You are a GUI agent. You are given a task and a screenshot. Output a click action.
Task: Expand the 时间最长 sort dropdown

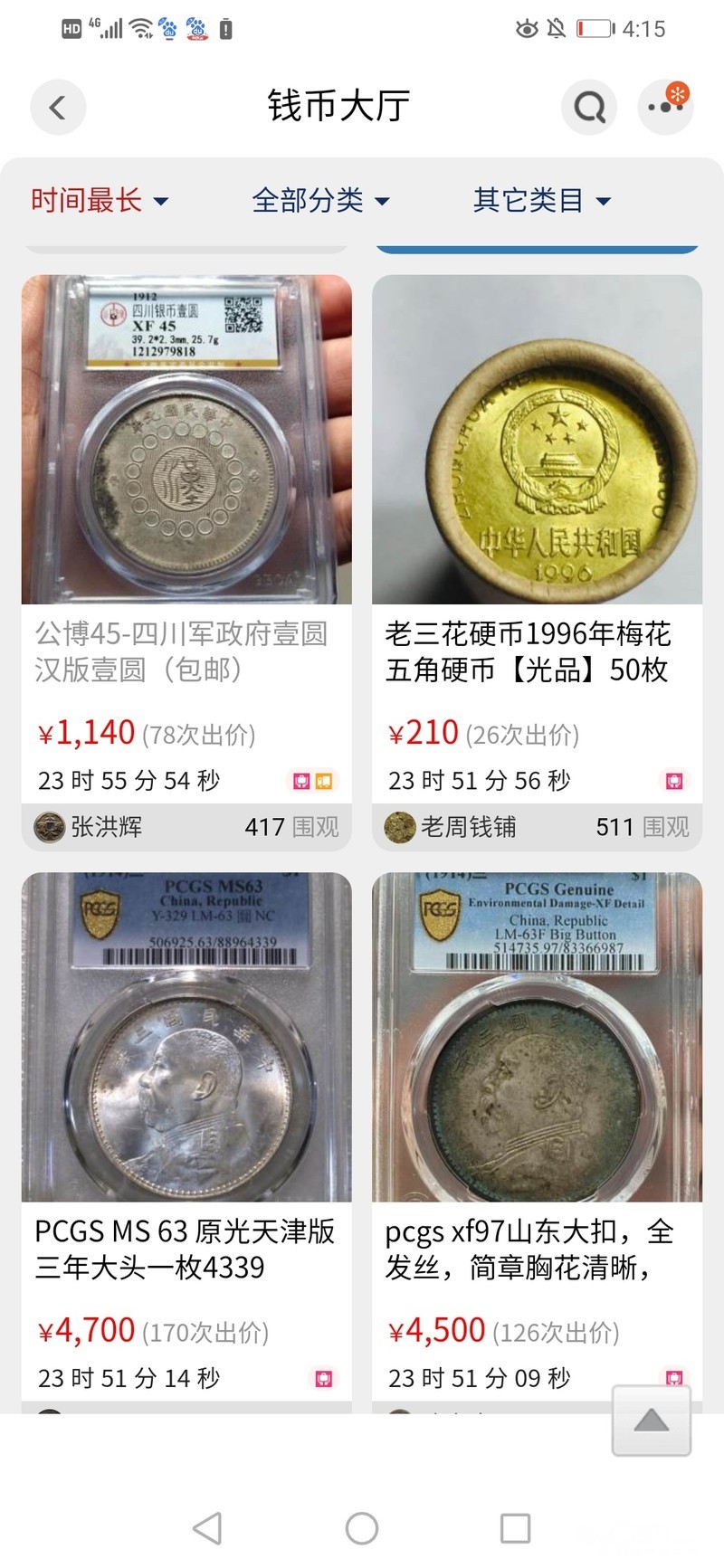pyautogui.click(x=100, y=200)
